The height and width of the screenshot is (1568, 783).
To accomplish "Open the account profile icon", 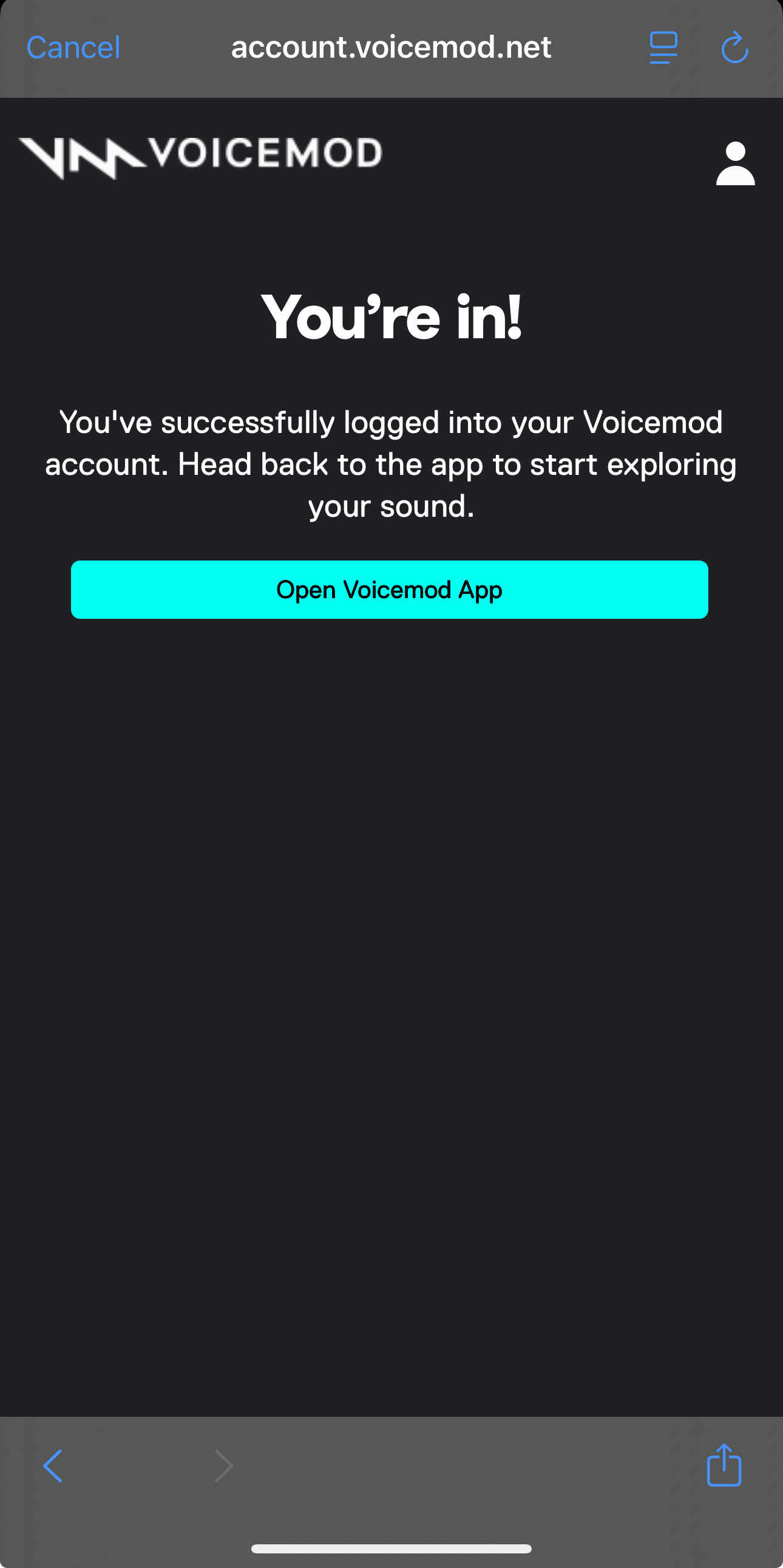I will 735,163.
